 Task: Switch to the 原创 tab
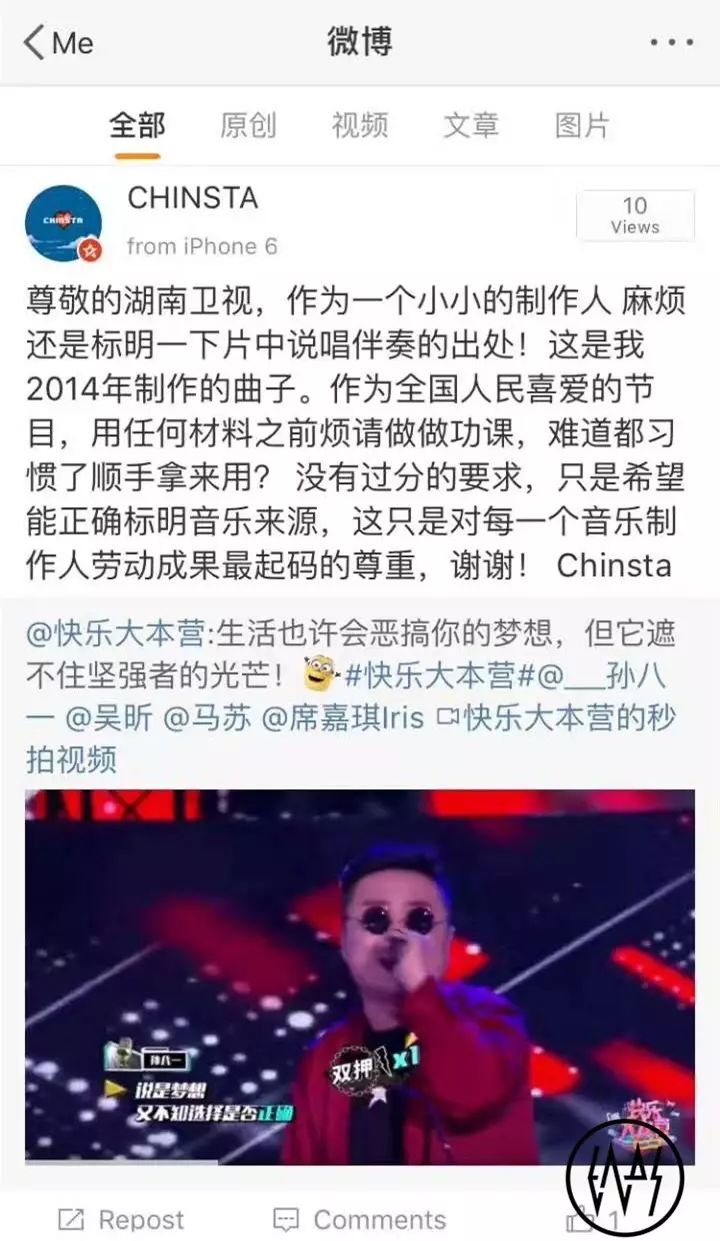click(x=248, y=126)
